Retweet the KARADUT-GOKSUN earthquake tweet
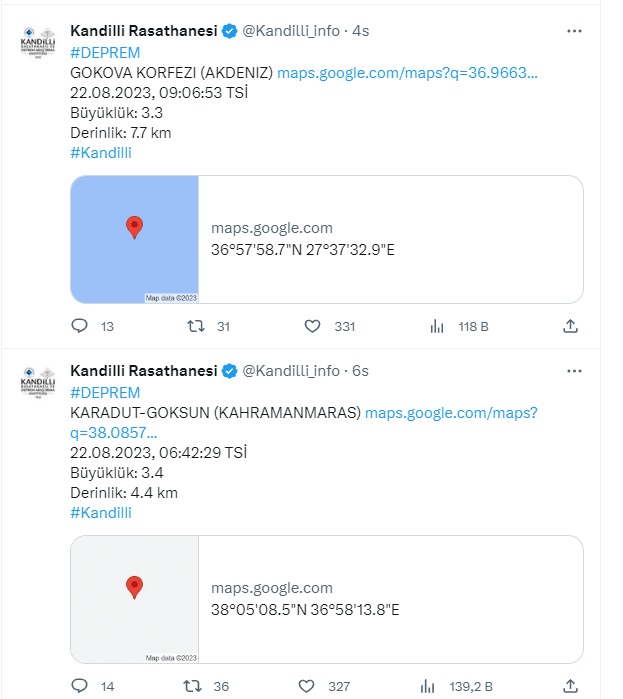The width and height of the screenshot is (623, 699). pyautogui.click(x=197, y=686)
